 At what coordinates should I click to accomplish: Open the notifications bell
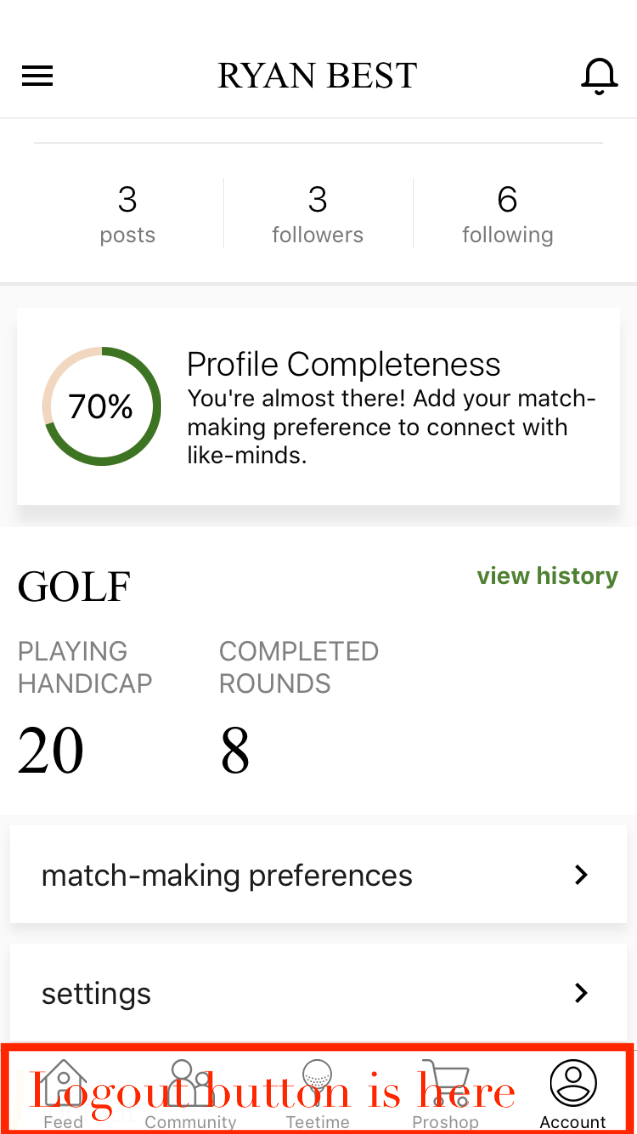pos(599,76)
